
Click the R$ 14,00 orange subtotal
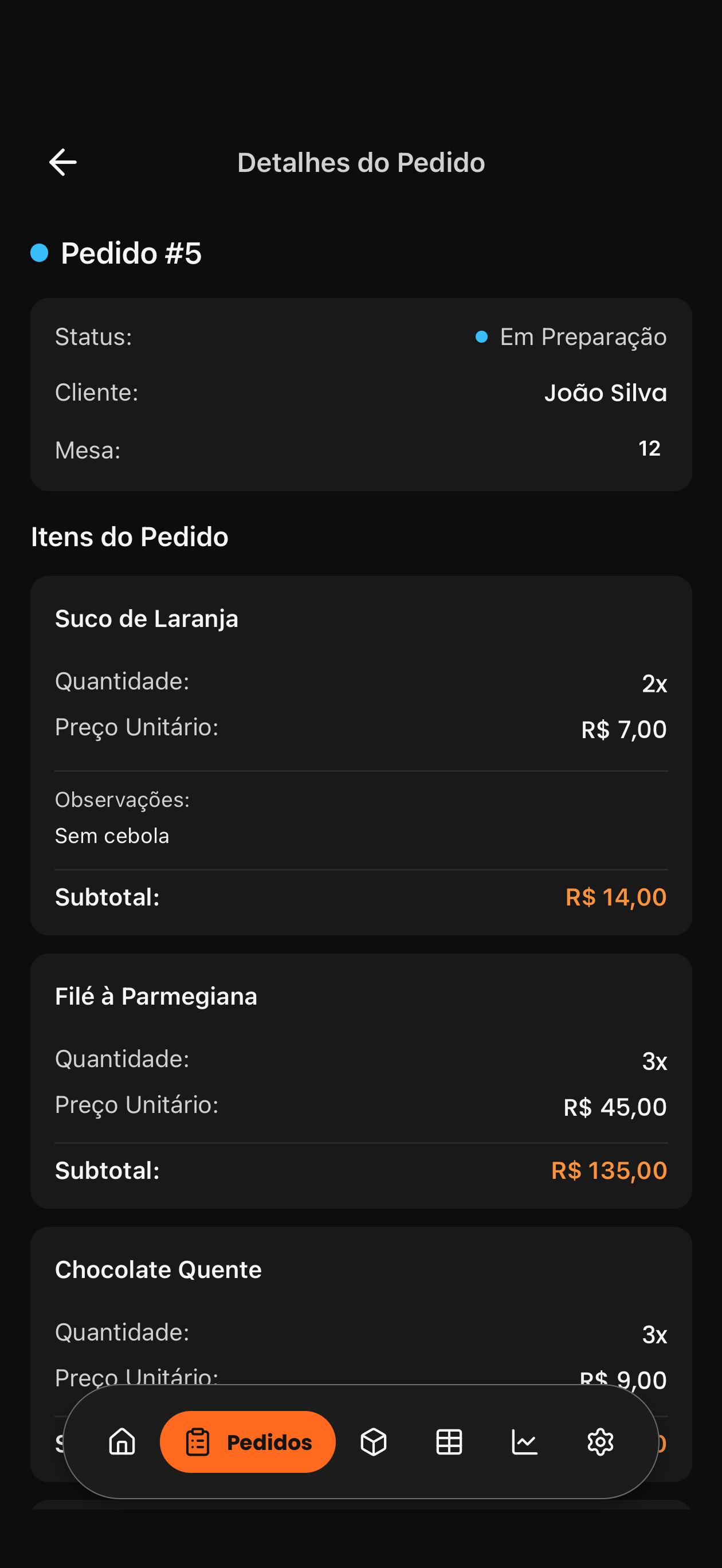(614, 896)
